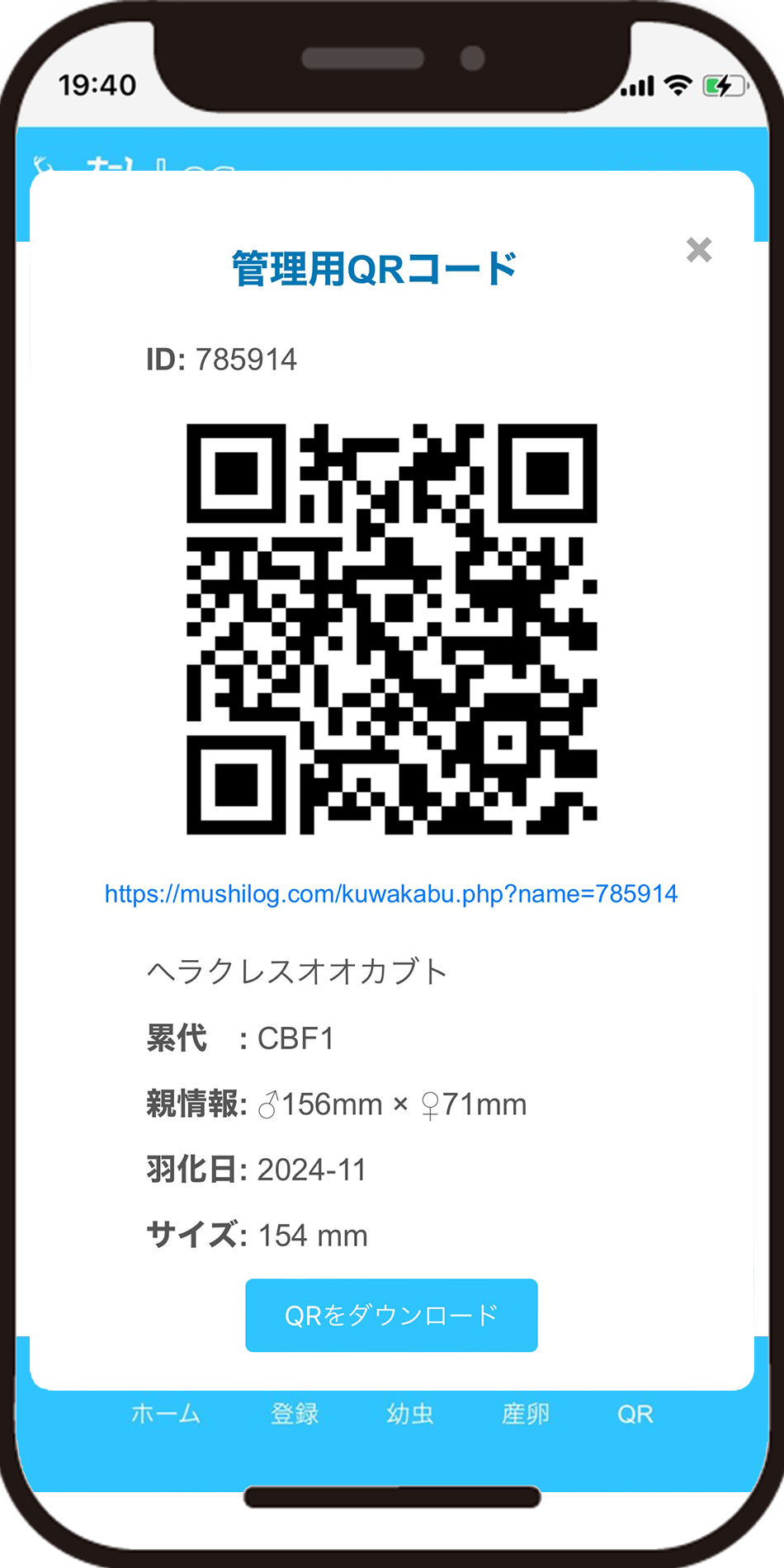Open the mushilog.com kuwakabu link

(391, 893)
